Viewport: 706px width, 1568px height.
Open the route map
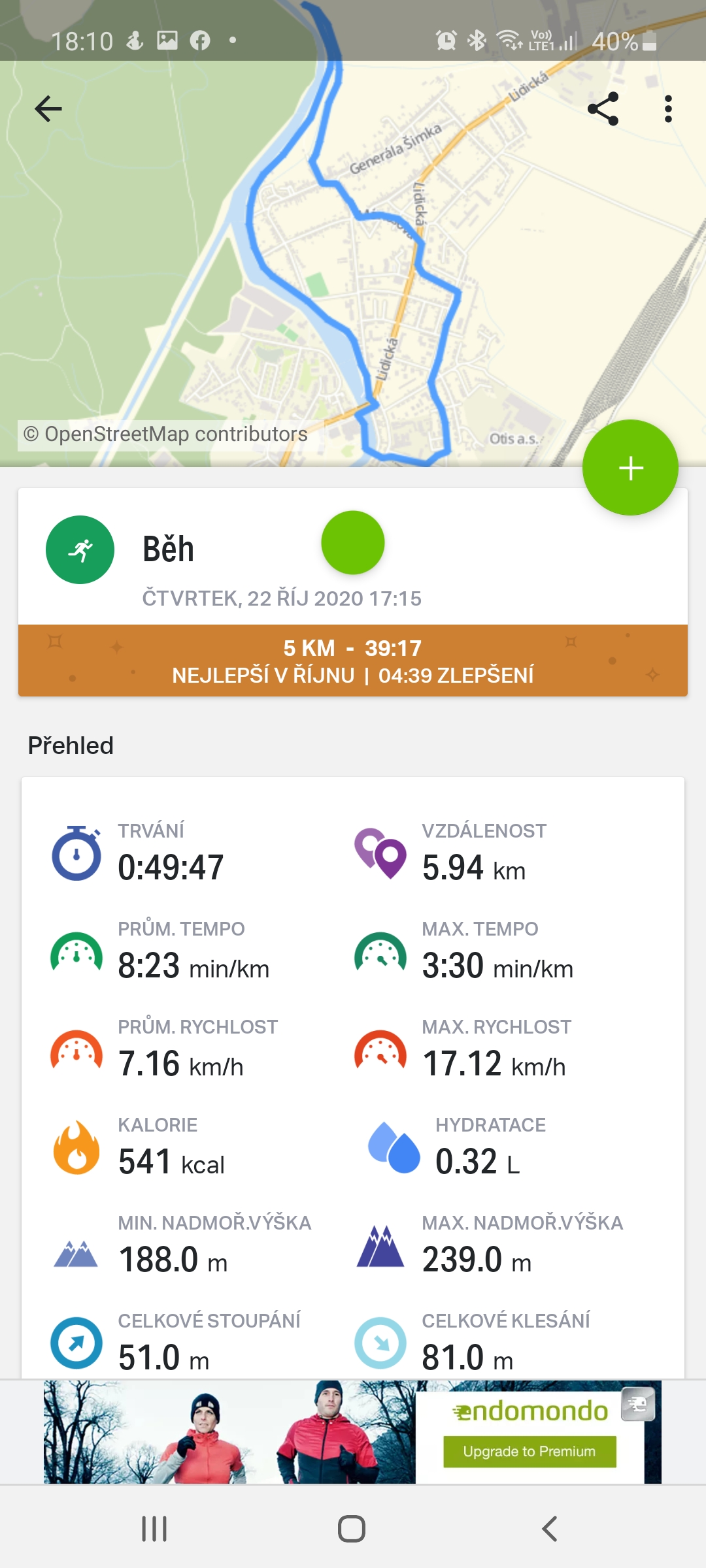[353, 261]
